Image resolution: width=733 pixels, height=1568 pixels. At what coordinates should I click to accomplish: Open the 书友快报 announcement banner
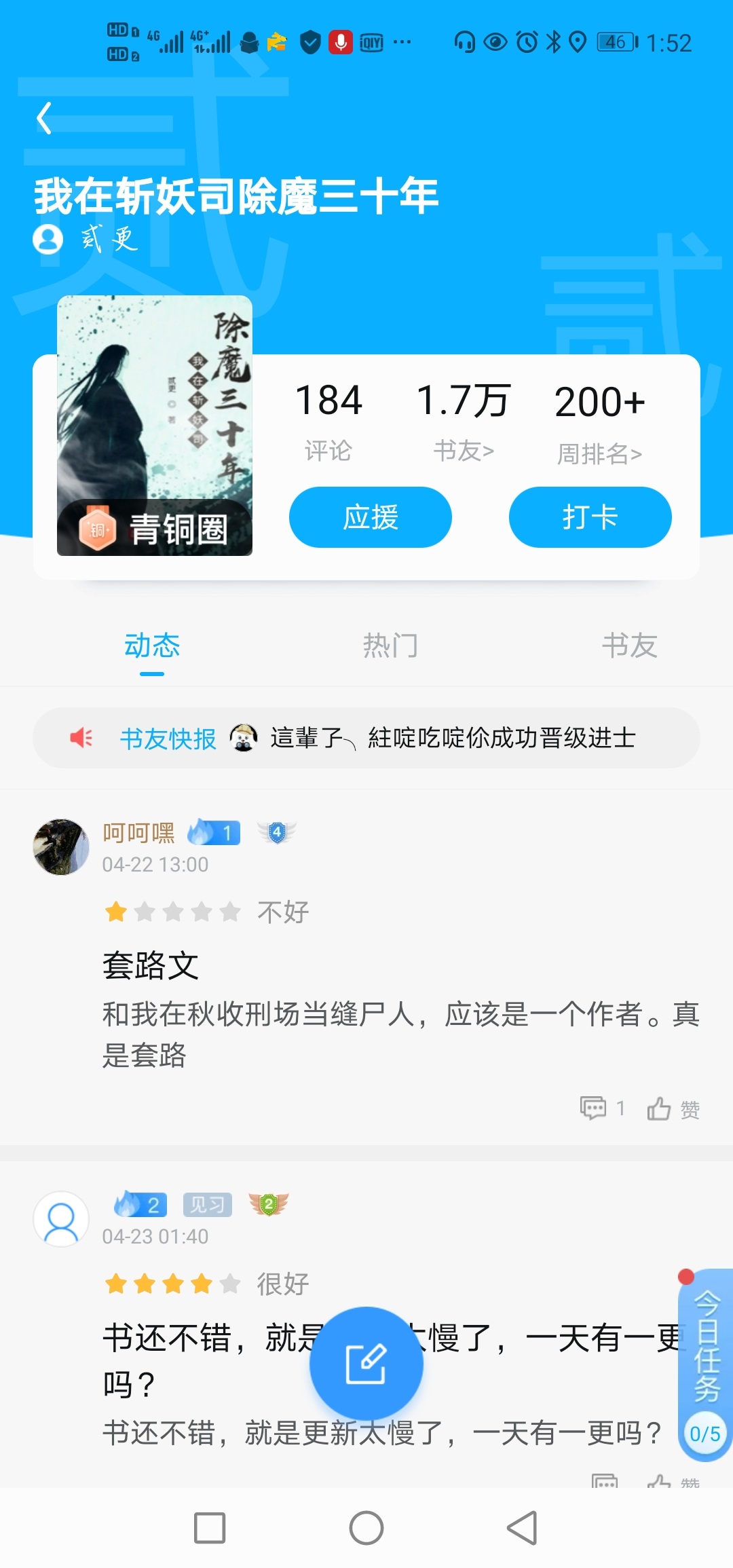tap(366, 738)
